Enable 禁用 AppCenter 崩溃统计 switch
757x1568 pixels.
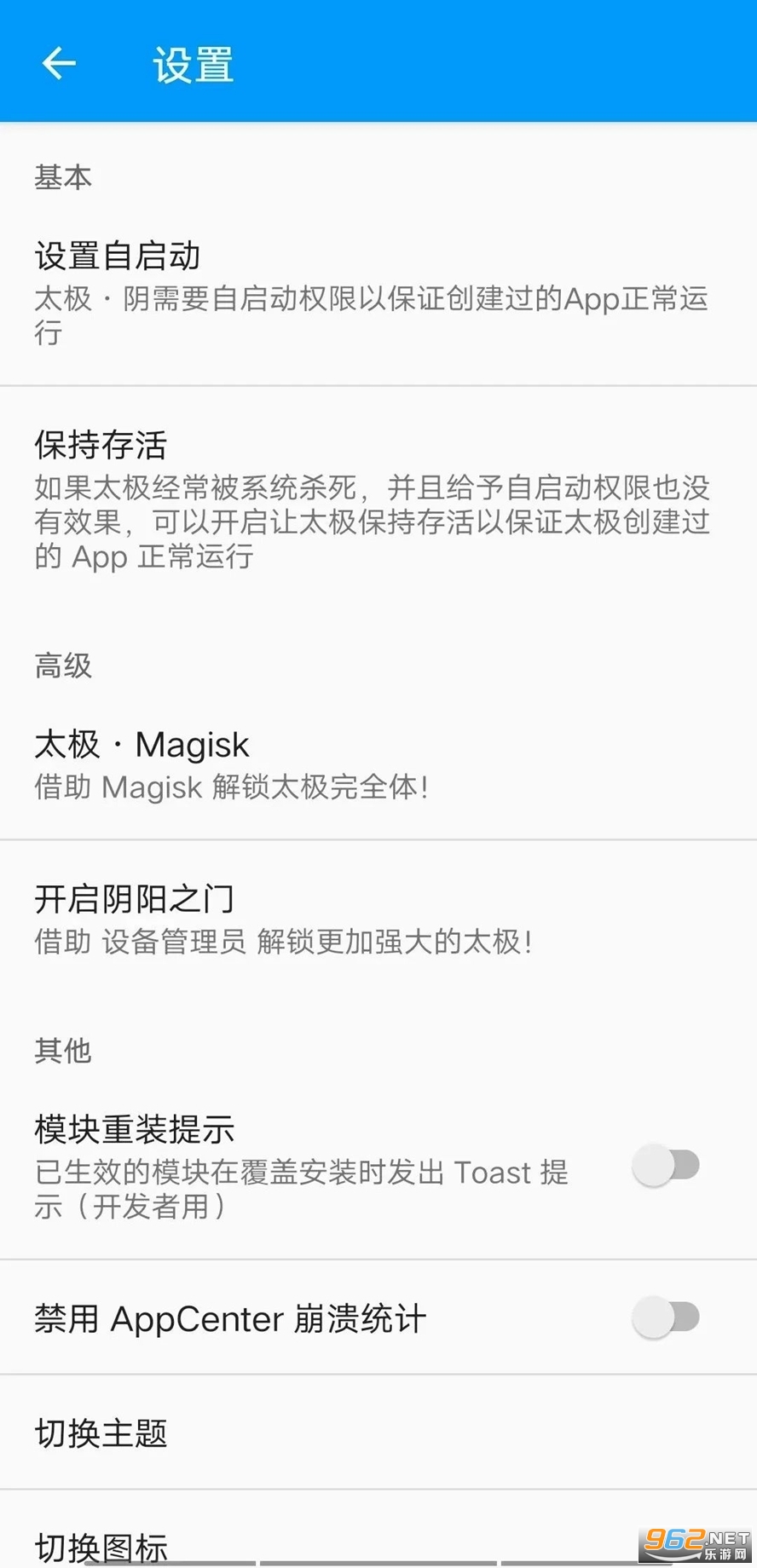tap(666, 1317)
